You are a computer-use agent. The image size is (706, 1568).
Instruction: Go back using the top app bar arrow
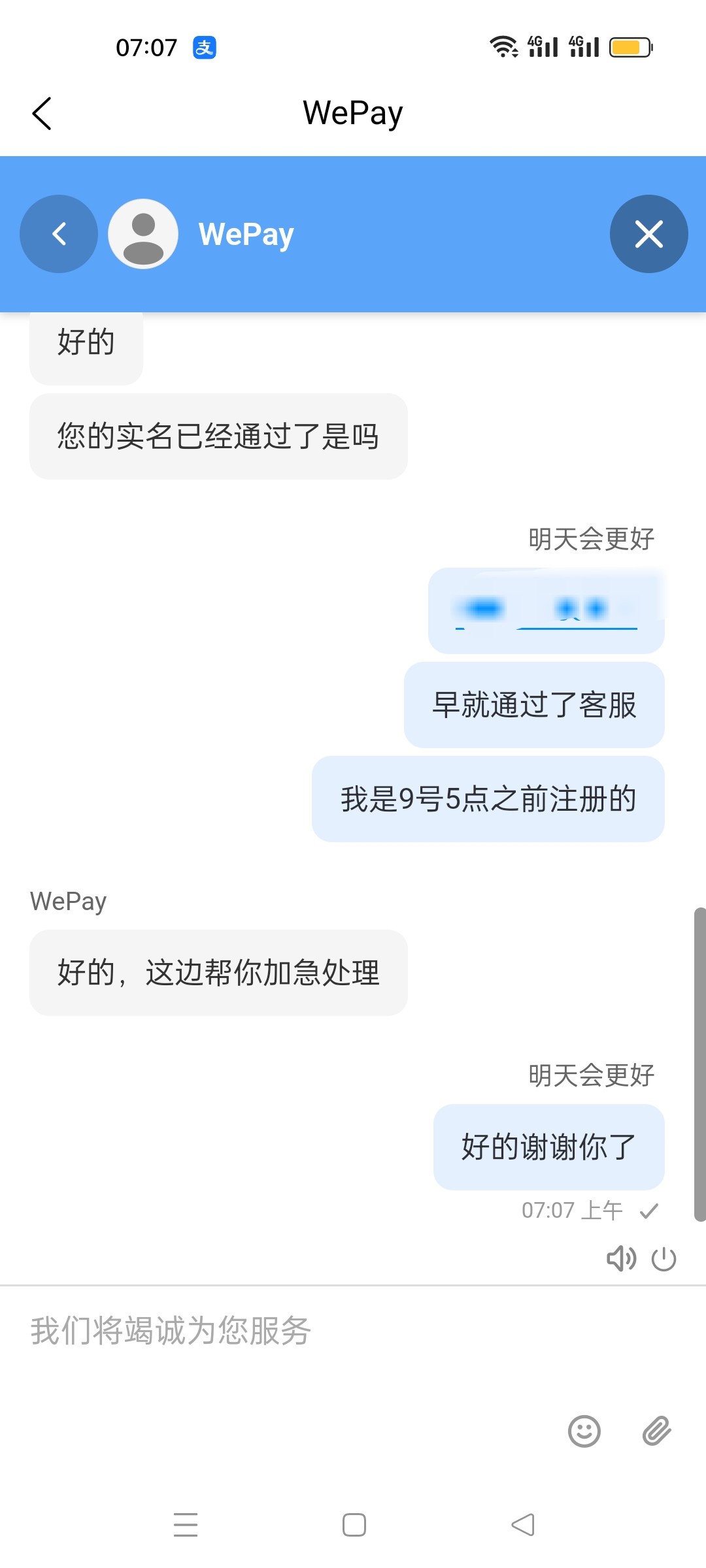point(42,114)
